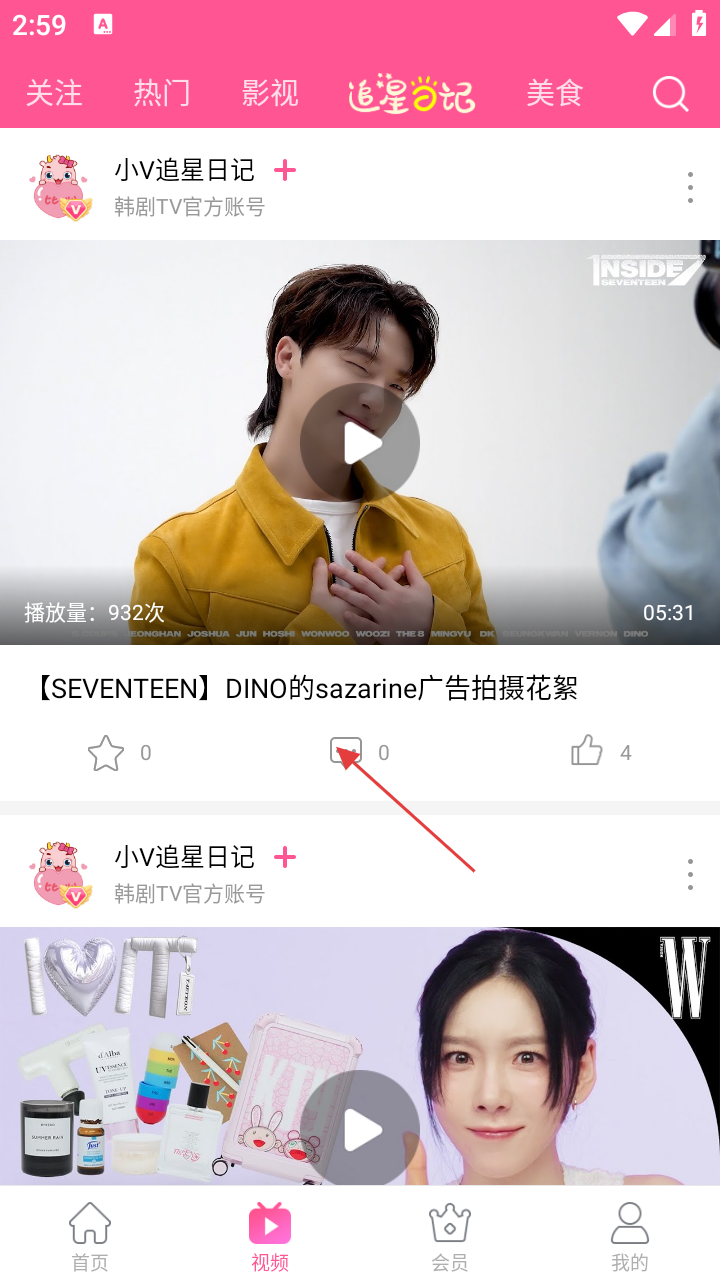Open the SEVENTEEN DINO的sazarine广告拍摄花絮 title

pyautogui.click(x=306, y=688)
